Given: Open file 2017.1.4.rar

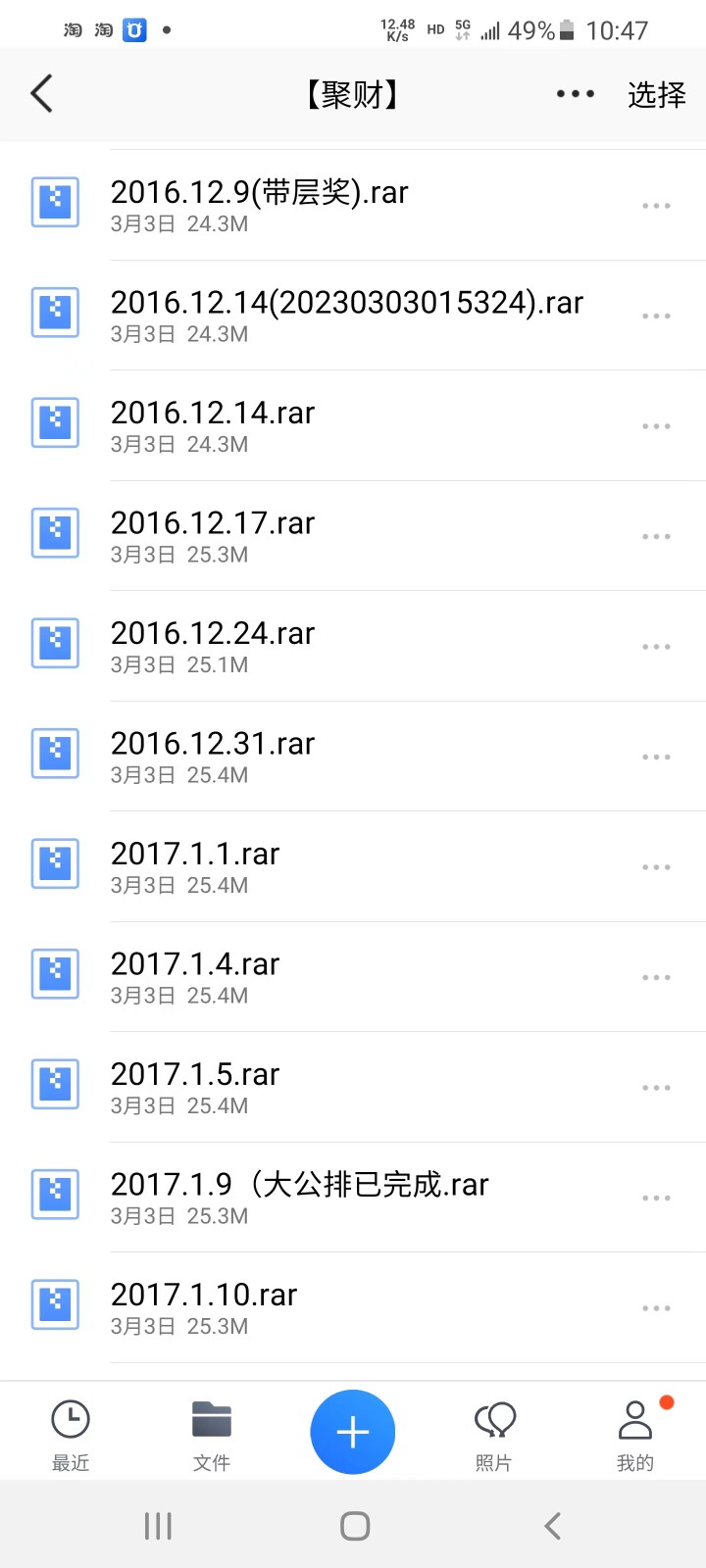Looking at the screenshot, I should (x=195, y=977).
